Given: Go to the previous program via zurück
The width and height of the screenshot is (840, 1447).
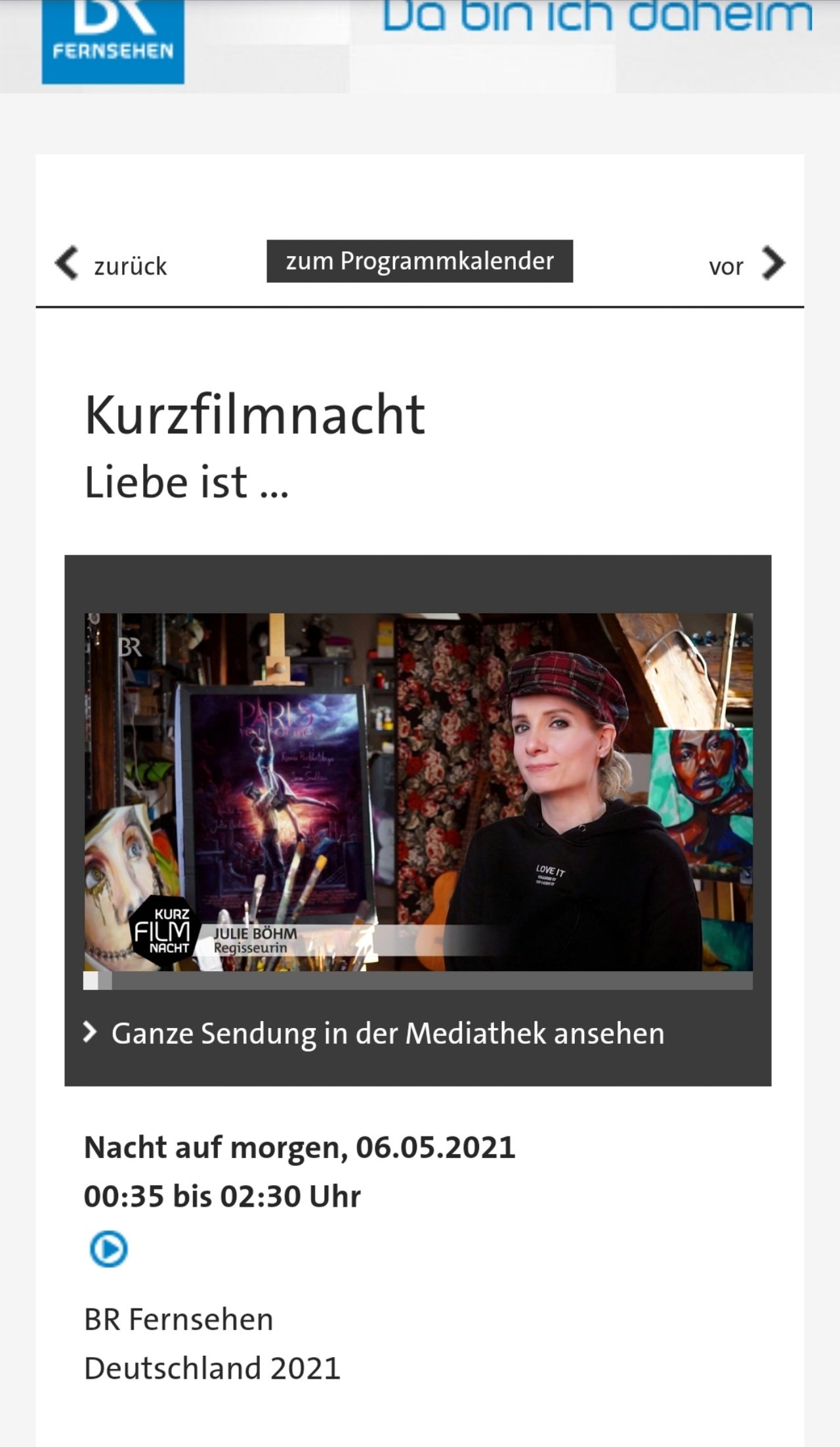Looking at the screenshot, I should point(110,265).
